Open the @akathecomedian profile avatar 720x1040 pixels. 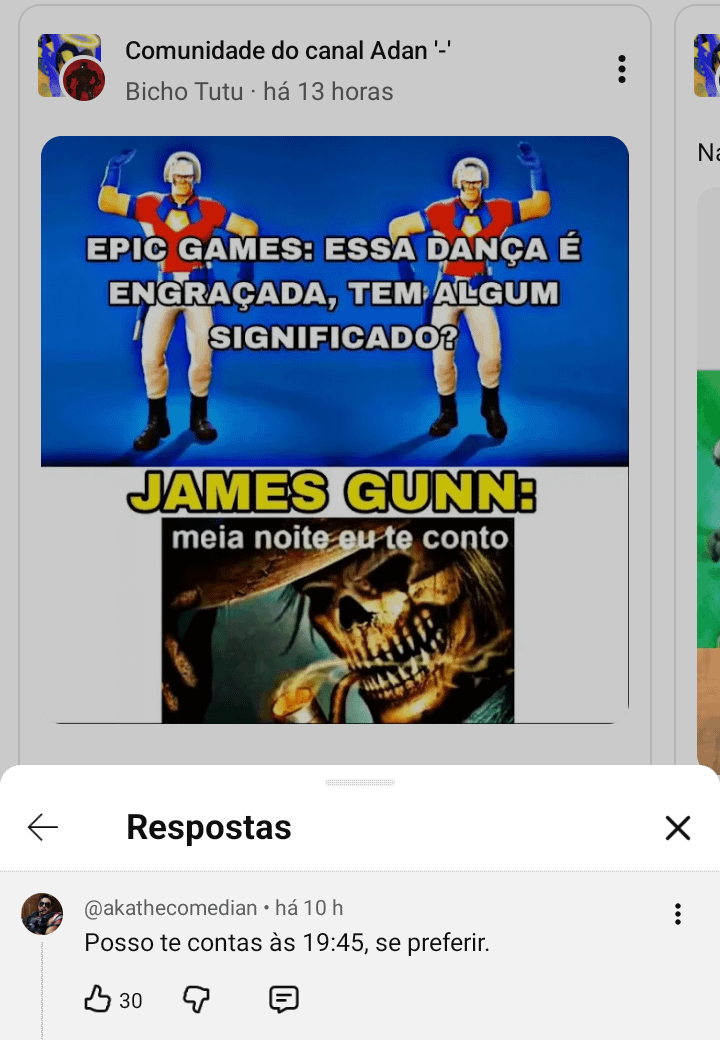42,914
